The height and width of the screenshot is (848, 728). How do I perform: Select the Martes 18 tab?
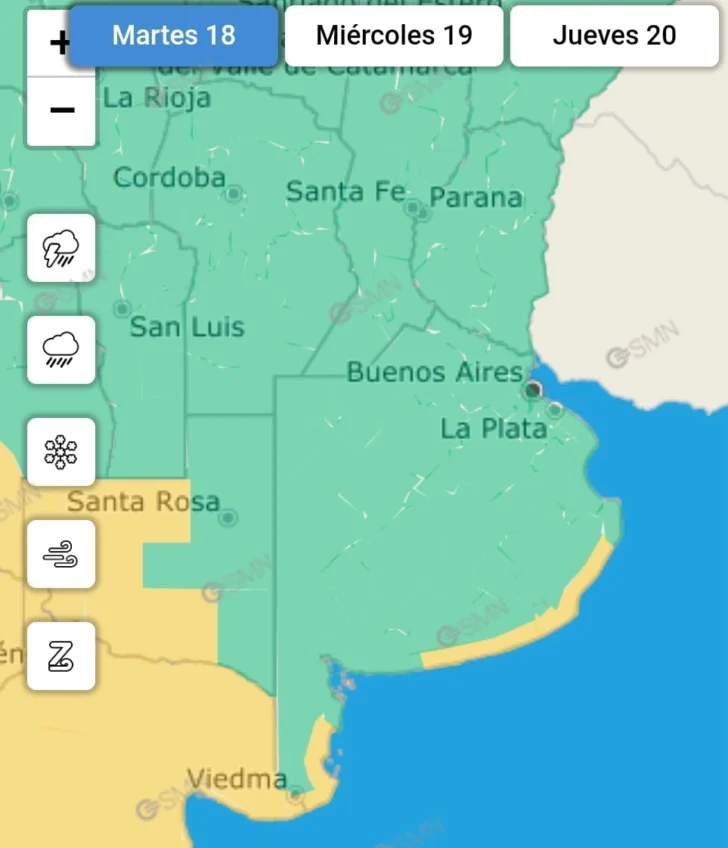point(173,36)
